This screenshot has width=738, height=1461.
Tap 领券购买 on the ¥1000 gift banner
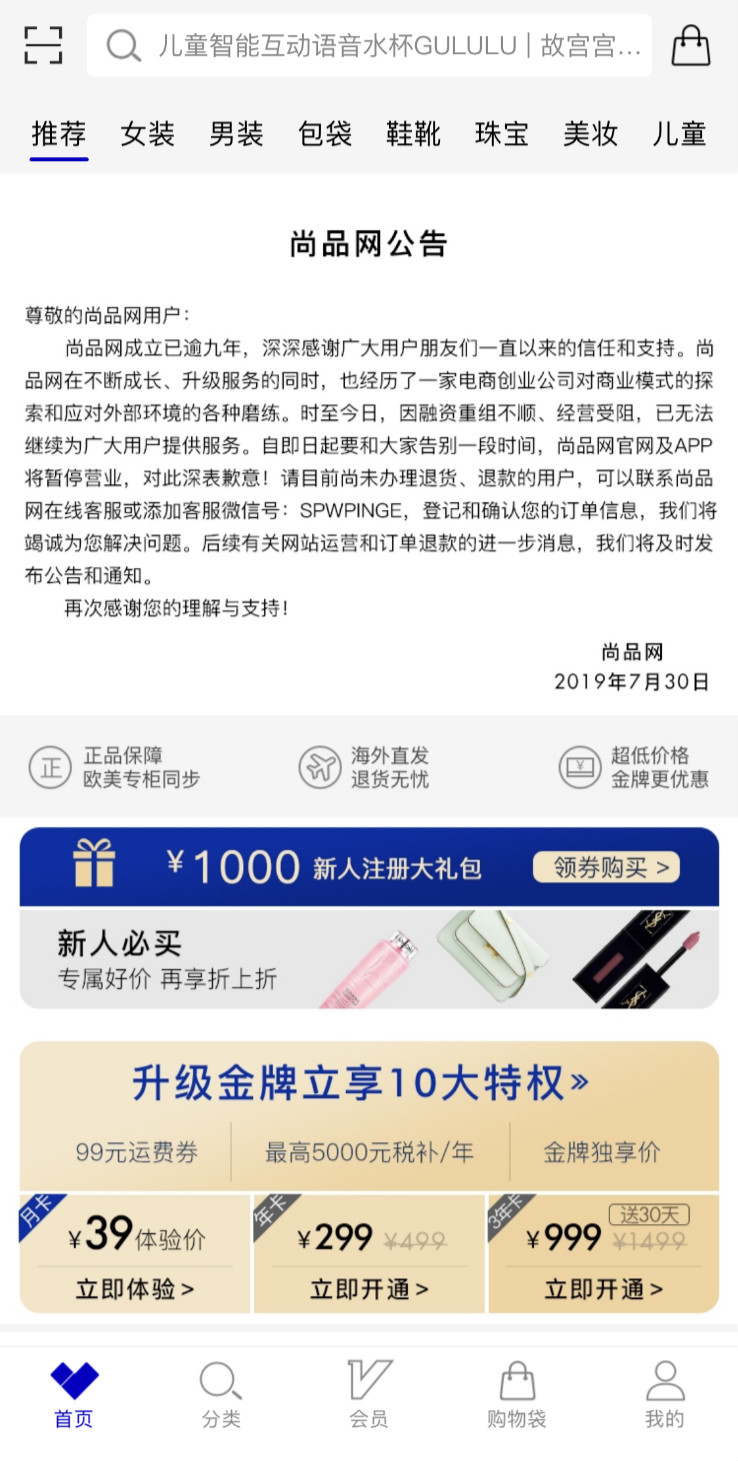pos(606,867)
